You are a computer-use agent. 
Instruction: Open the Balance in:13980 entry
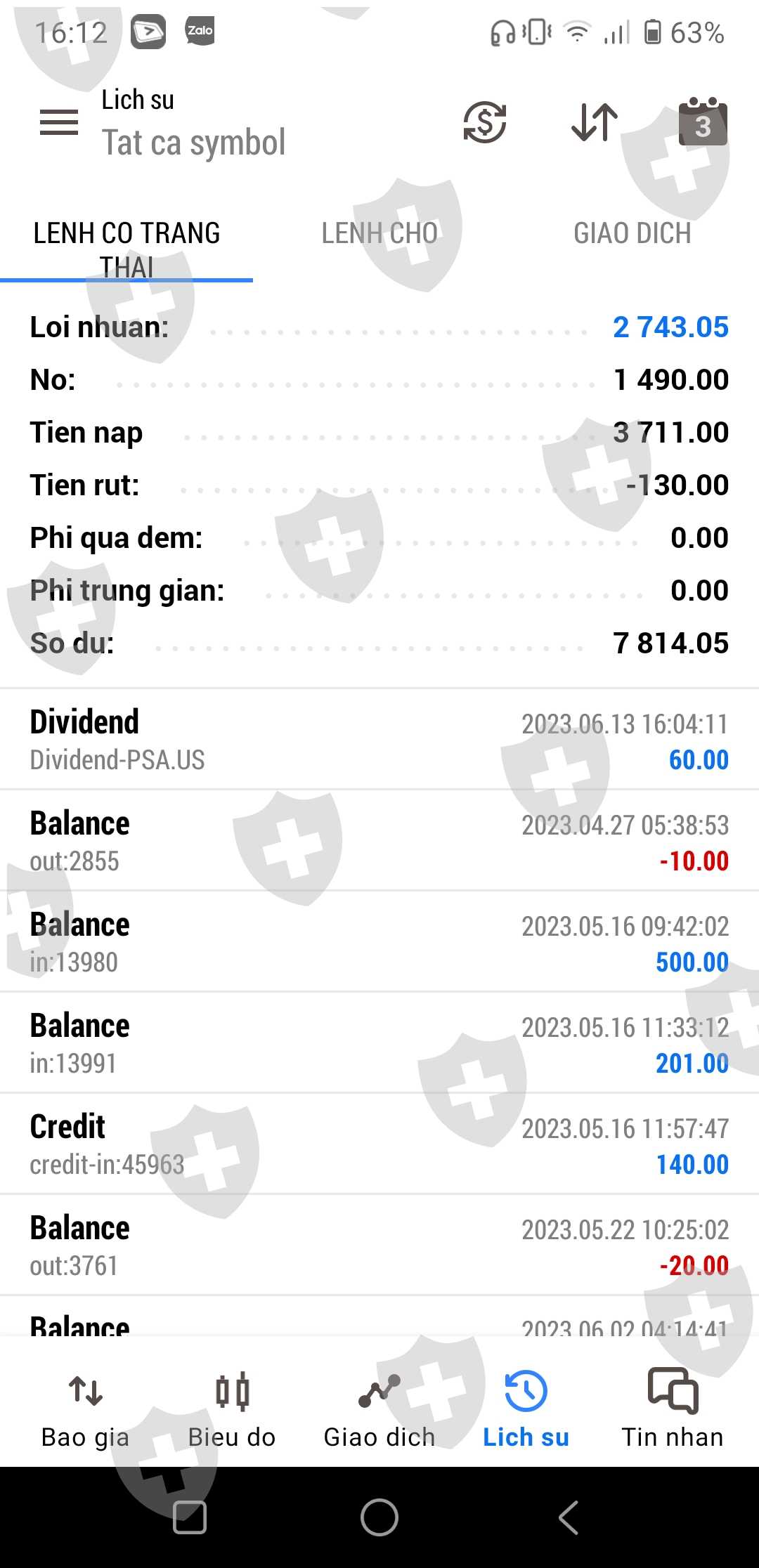pyautogui.click(x=379, y=943)
